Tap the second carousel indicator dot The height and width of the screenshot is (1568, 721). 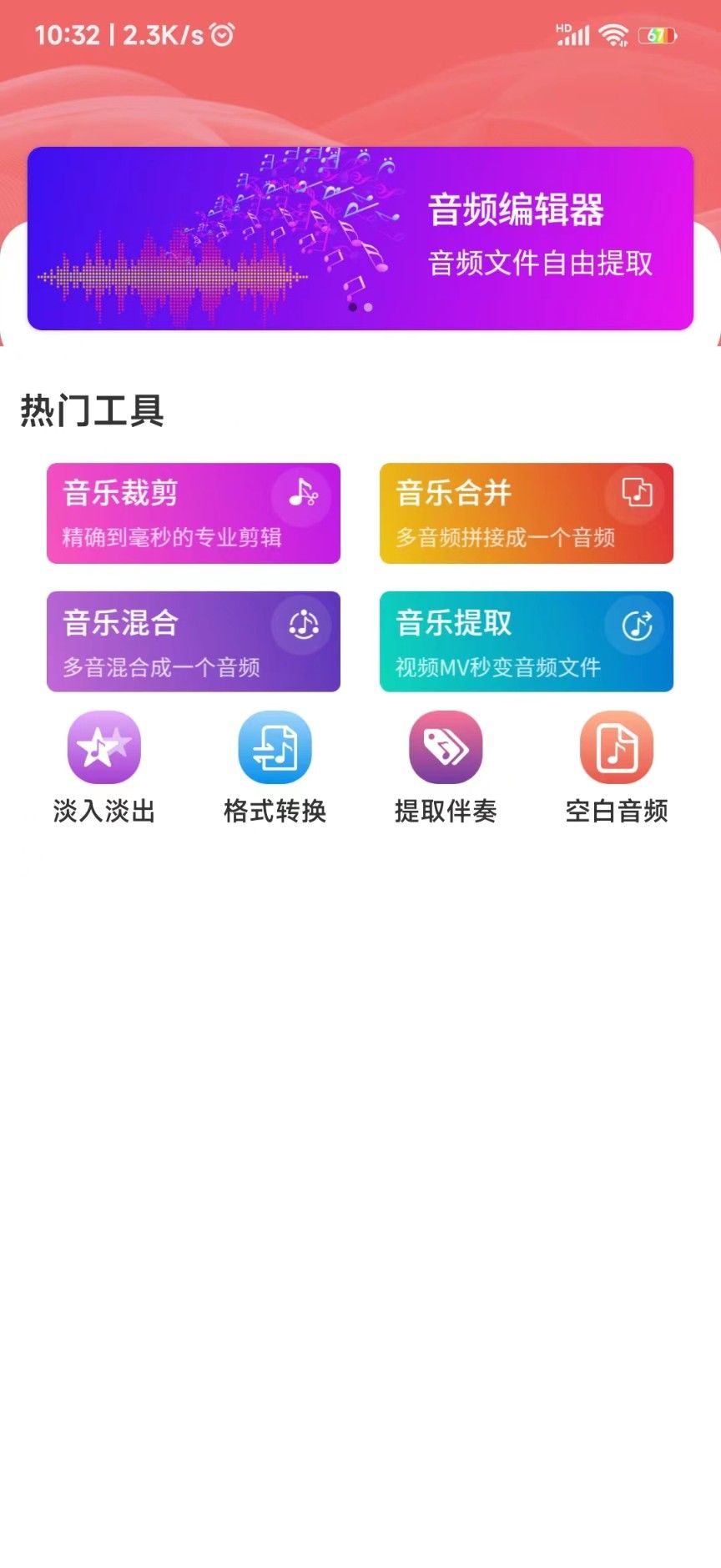coord(368,309)
